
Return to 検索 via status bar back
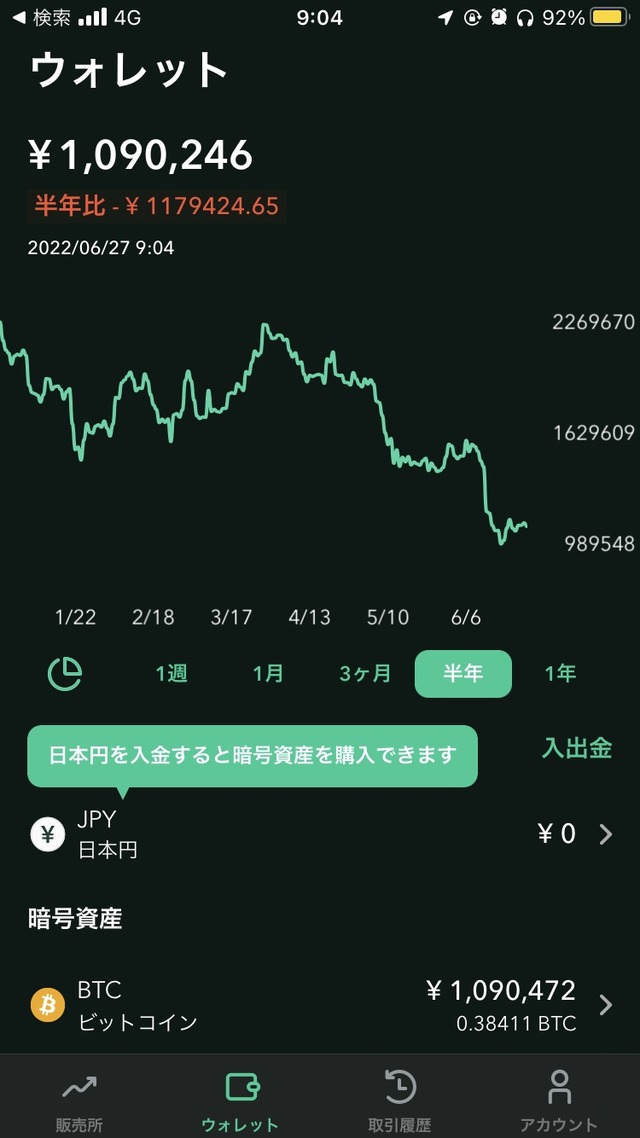[40, 18]
